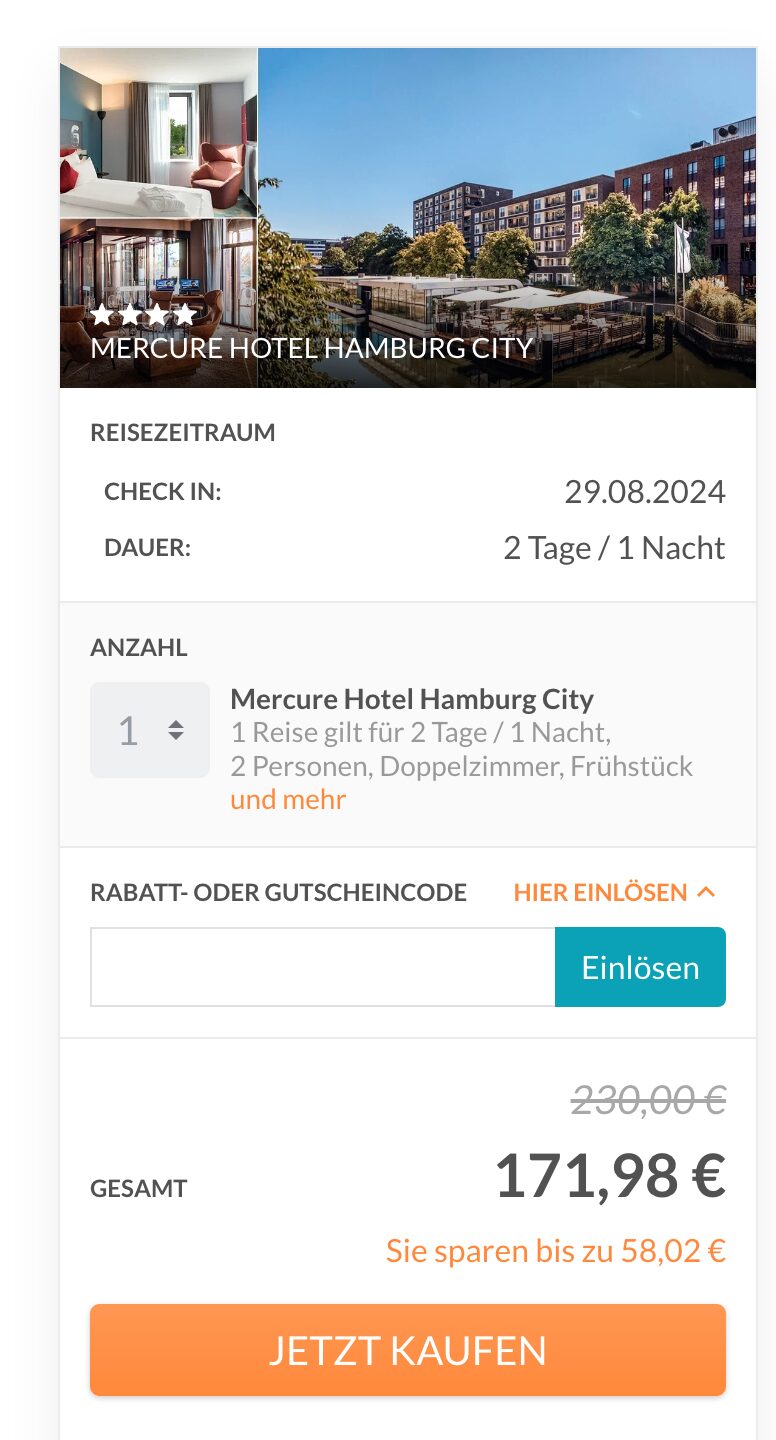The width and height of the screenshot is (776, 1440).
Task: Click the crossed-out 230,00 € price
Action: [x=652, y=1100]
